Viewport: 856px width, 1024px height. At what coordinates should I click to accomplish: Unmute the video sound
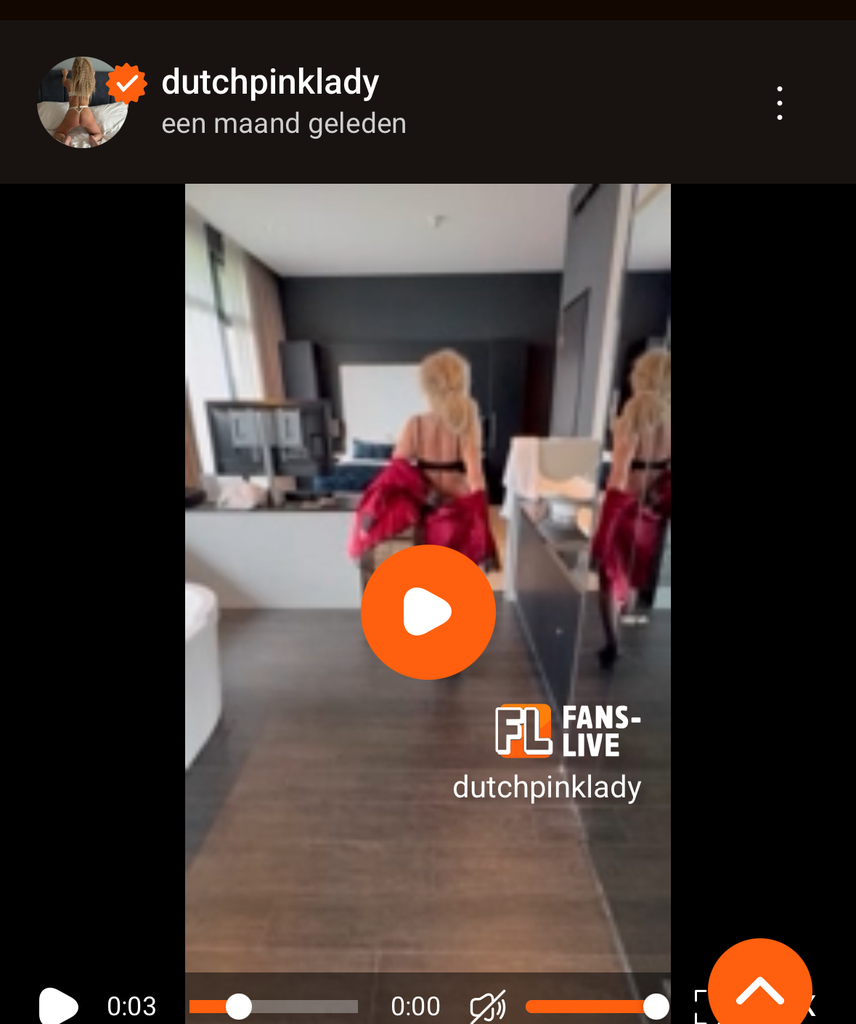tap(487, 1006)
